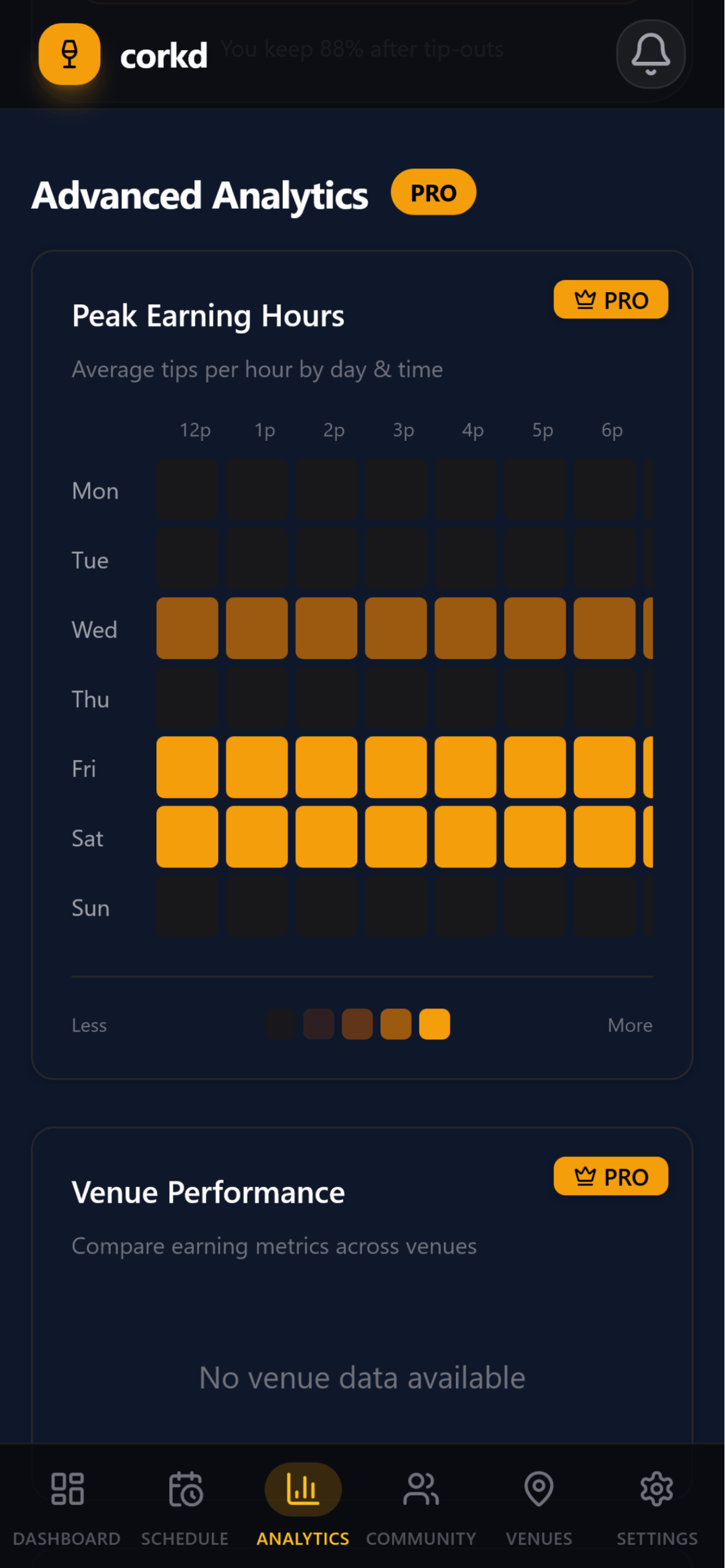Click the crown icon in Peak Earning Hours PRO badge
The width and height of the screenshot is (725, 1568).
586,300
